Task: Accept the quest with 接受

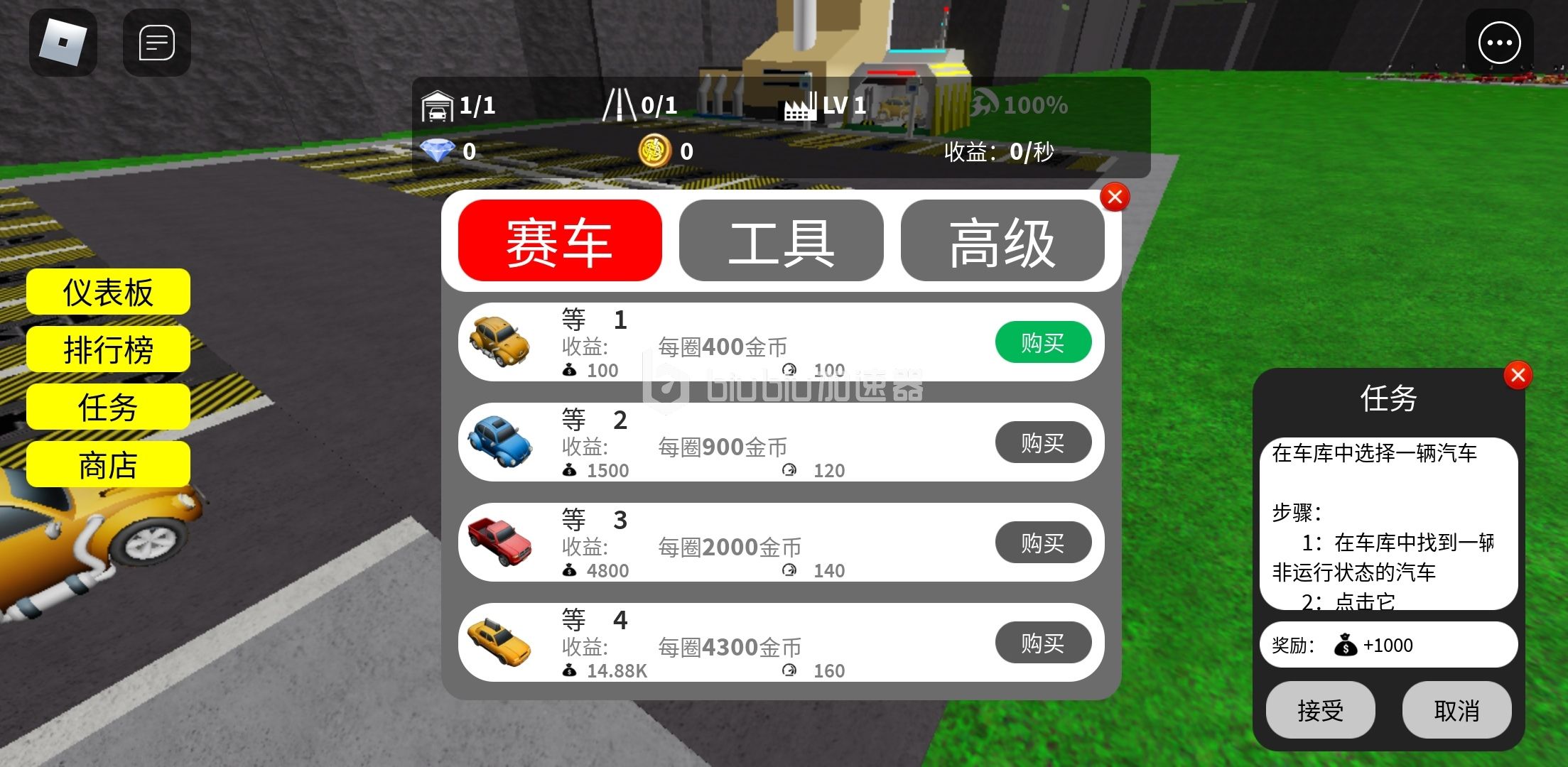Action: 1320,709
